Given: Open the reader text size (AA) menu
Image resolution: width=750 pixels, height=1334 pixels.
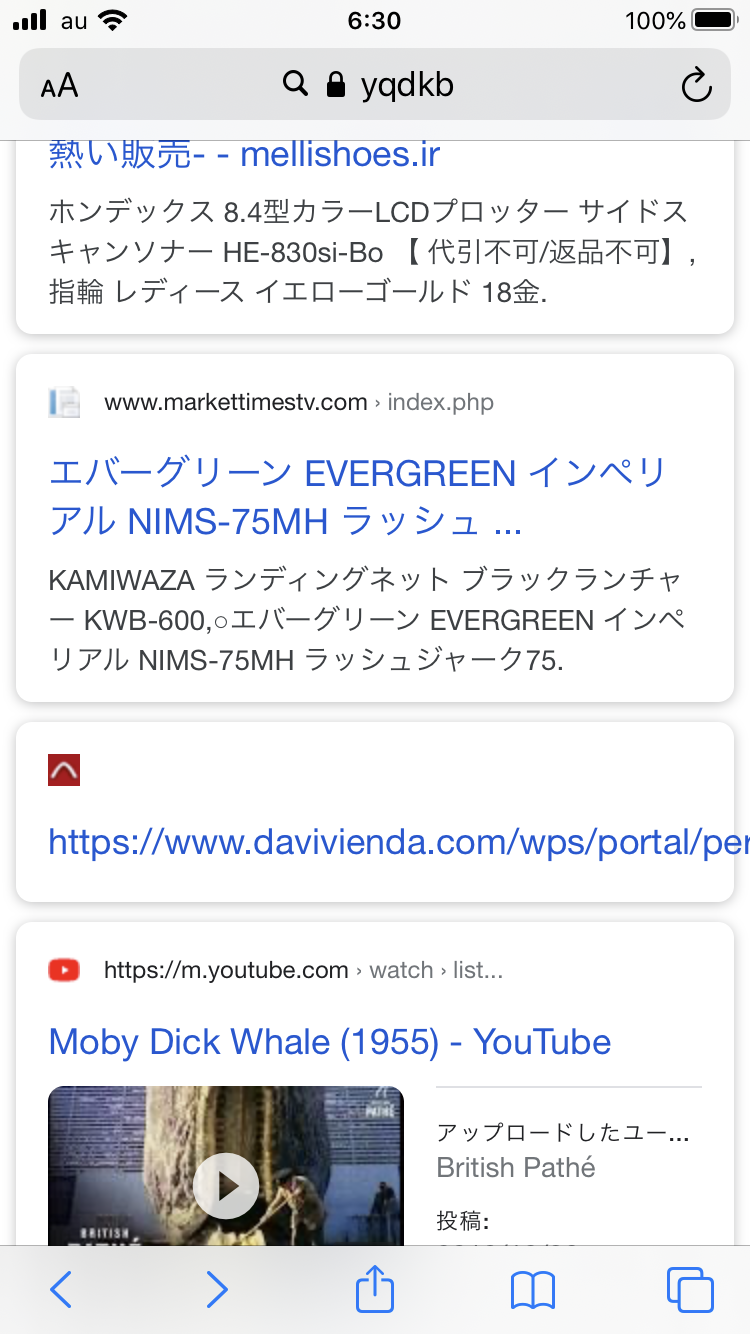Looking at the screenshot, I should [60, 85].
